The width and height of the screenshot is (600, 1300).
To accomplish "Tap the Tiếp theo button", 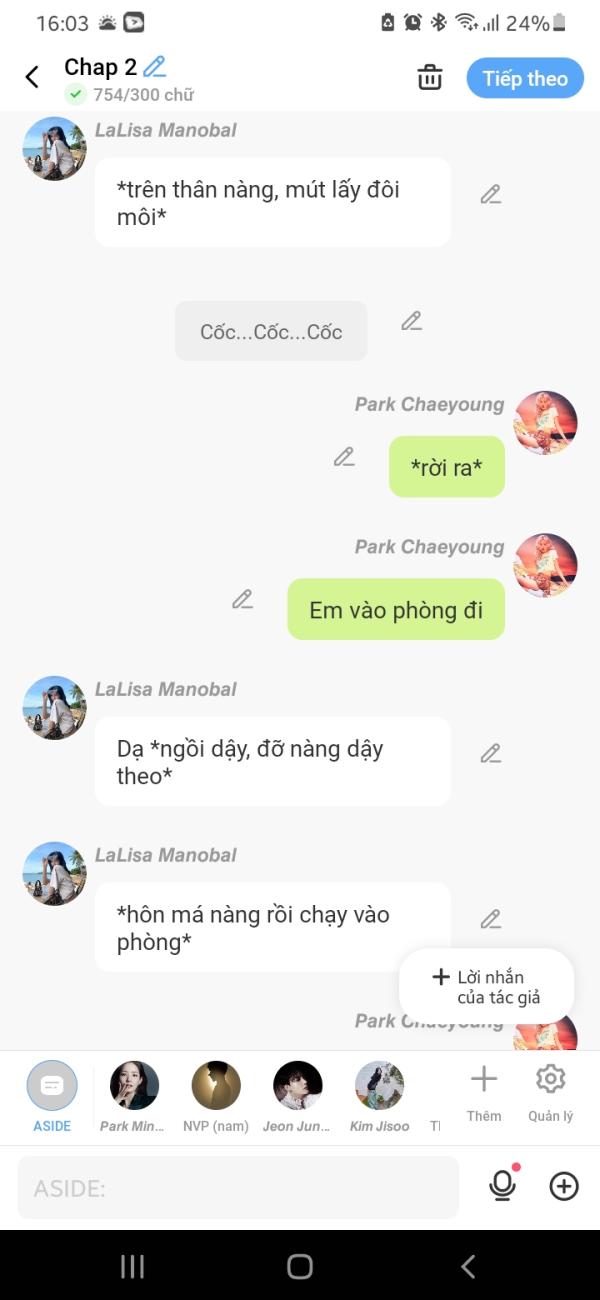I will 525,78.
